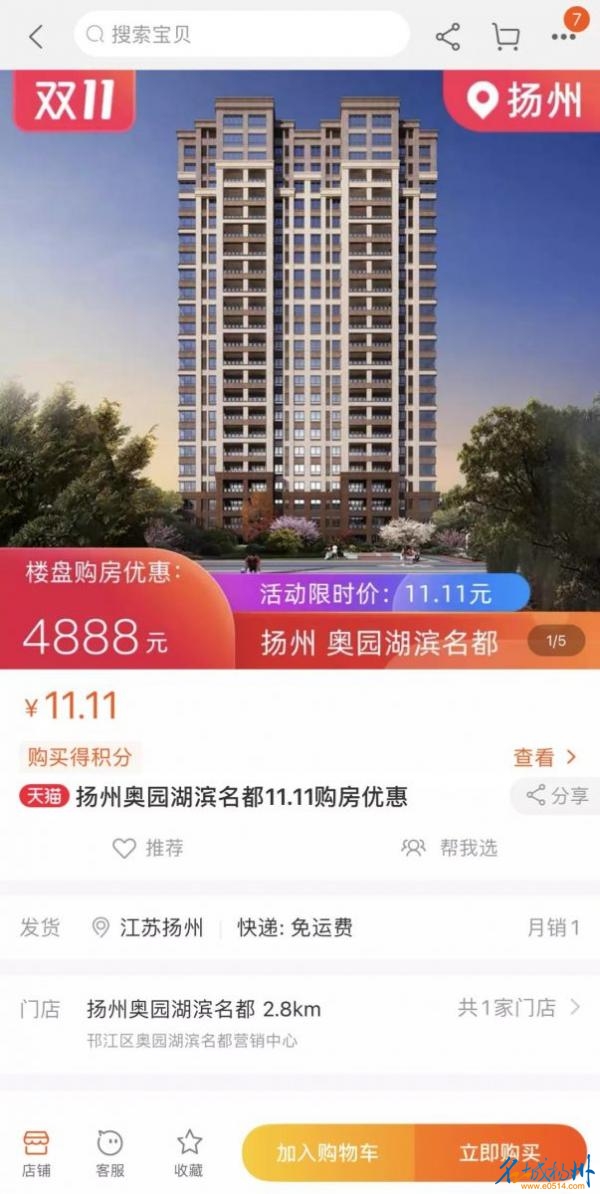Tap 加入购物车 to add to cart
Screen dimensions: 600x1194
pyautogui.click(x=328, y=1153)
